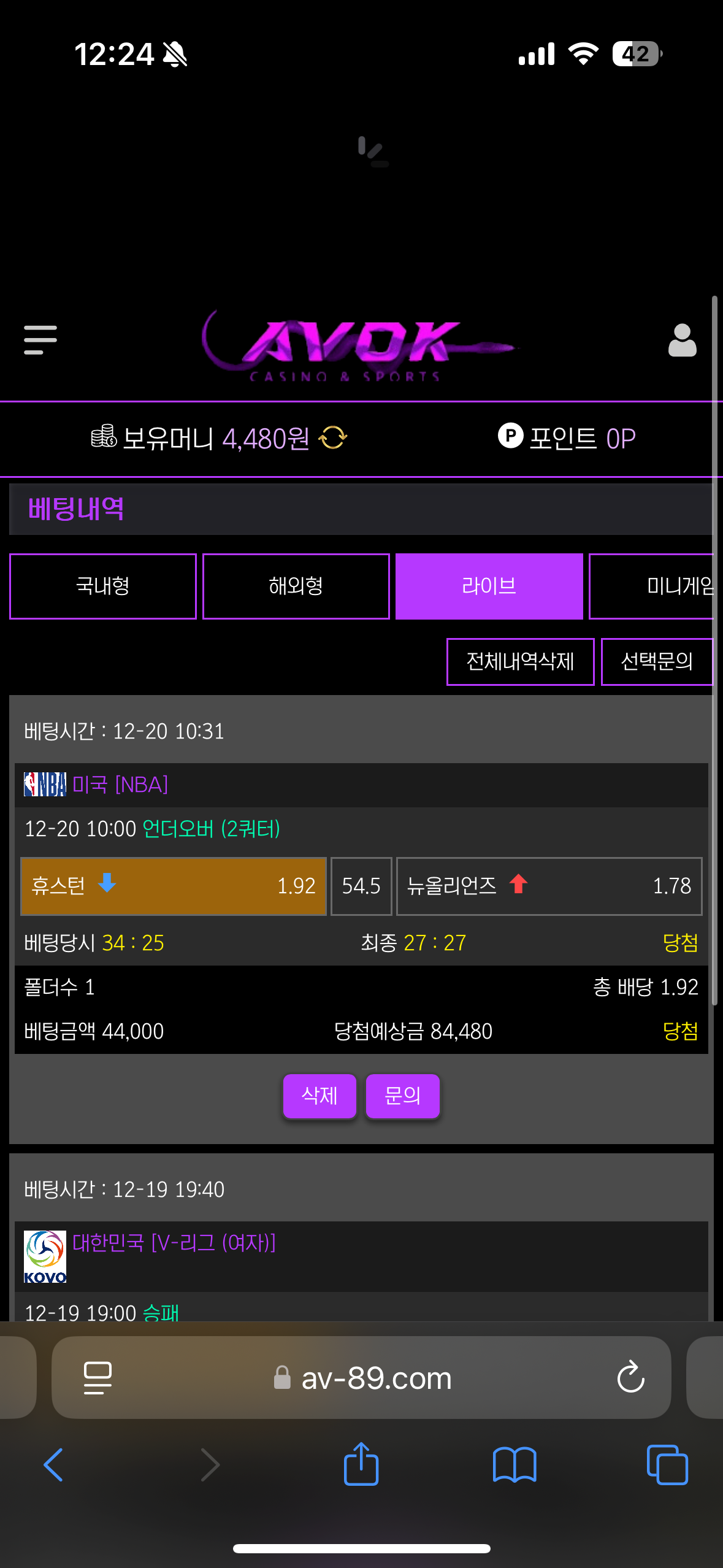
Task: Share this page
Action: pyautogui.click(x=361, y=1465)
